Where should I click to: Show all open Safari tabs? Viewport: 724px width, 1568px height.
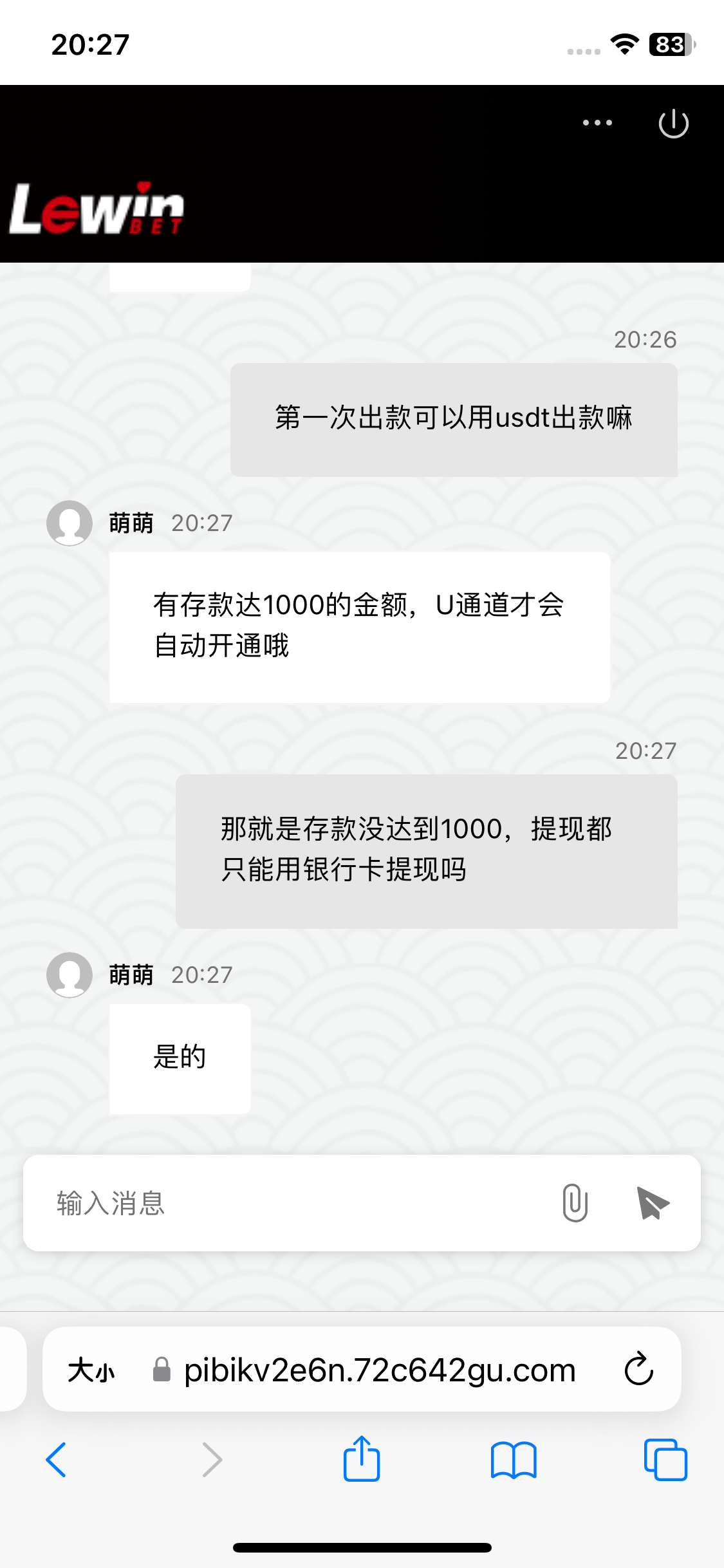click(665, 1459)
